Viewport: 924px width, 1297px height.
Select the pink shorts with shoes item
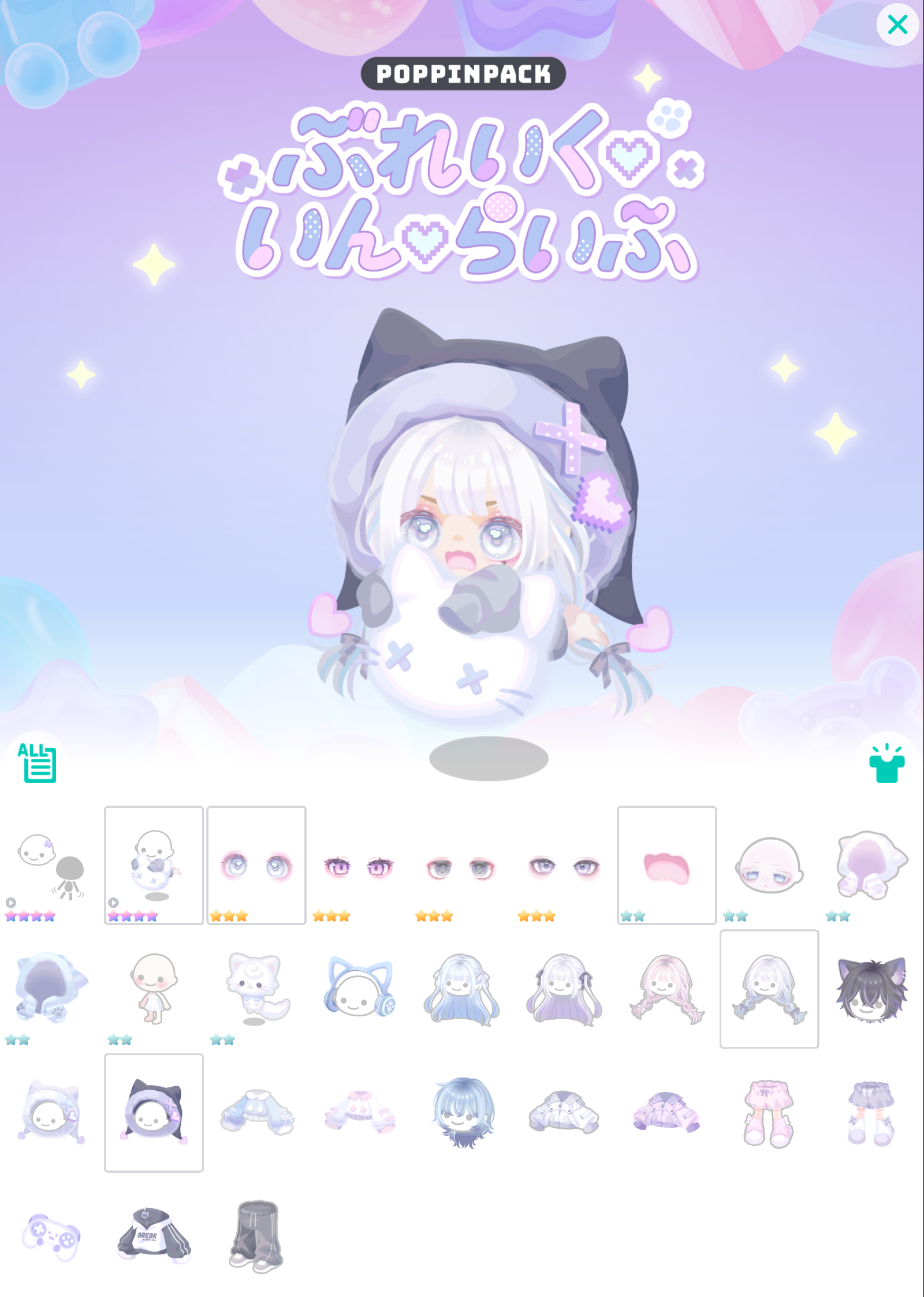(769, 1113)
